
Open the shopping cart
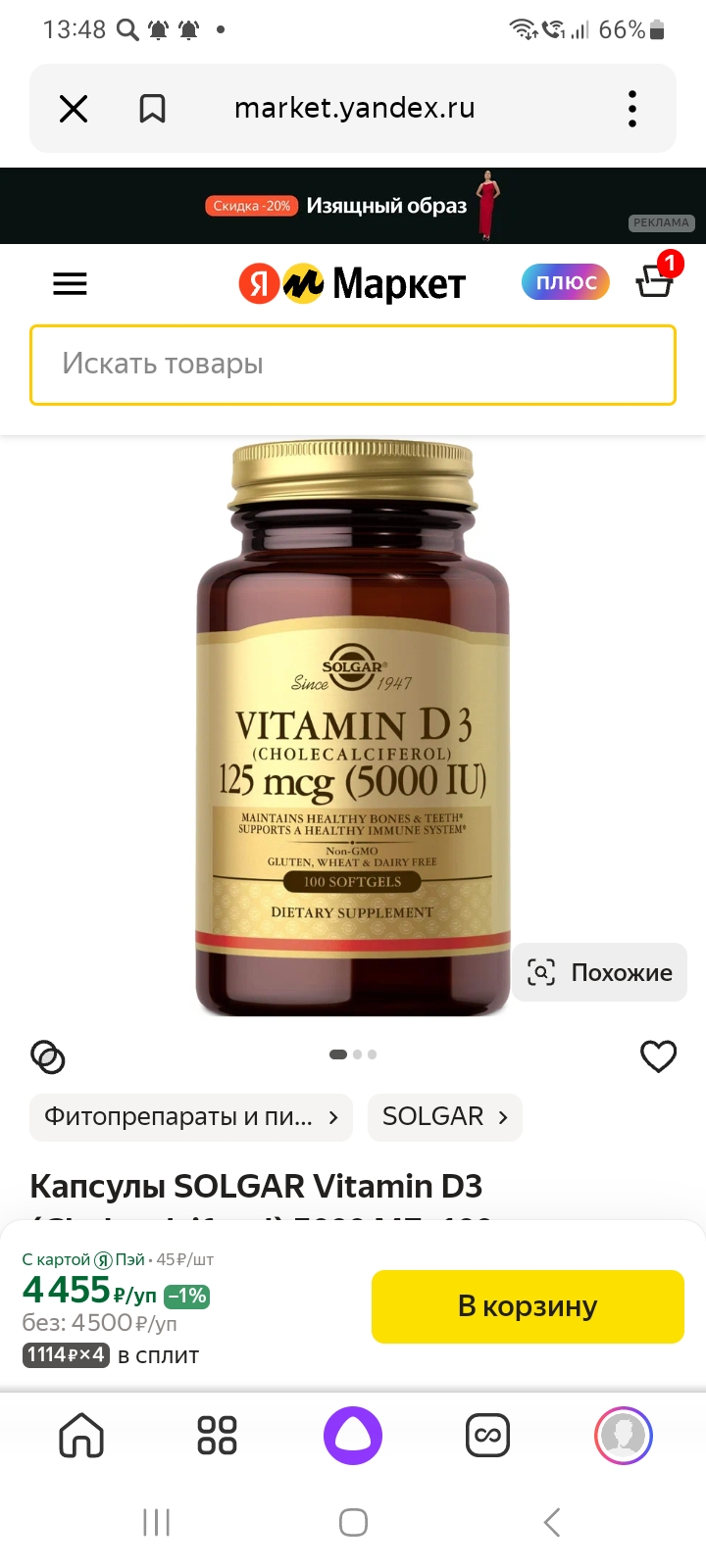point(655,279)
